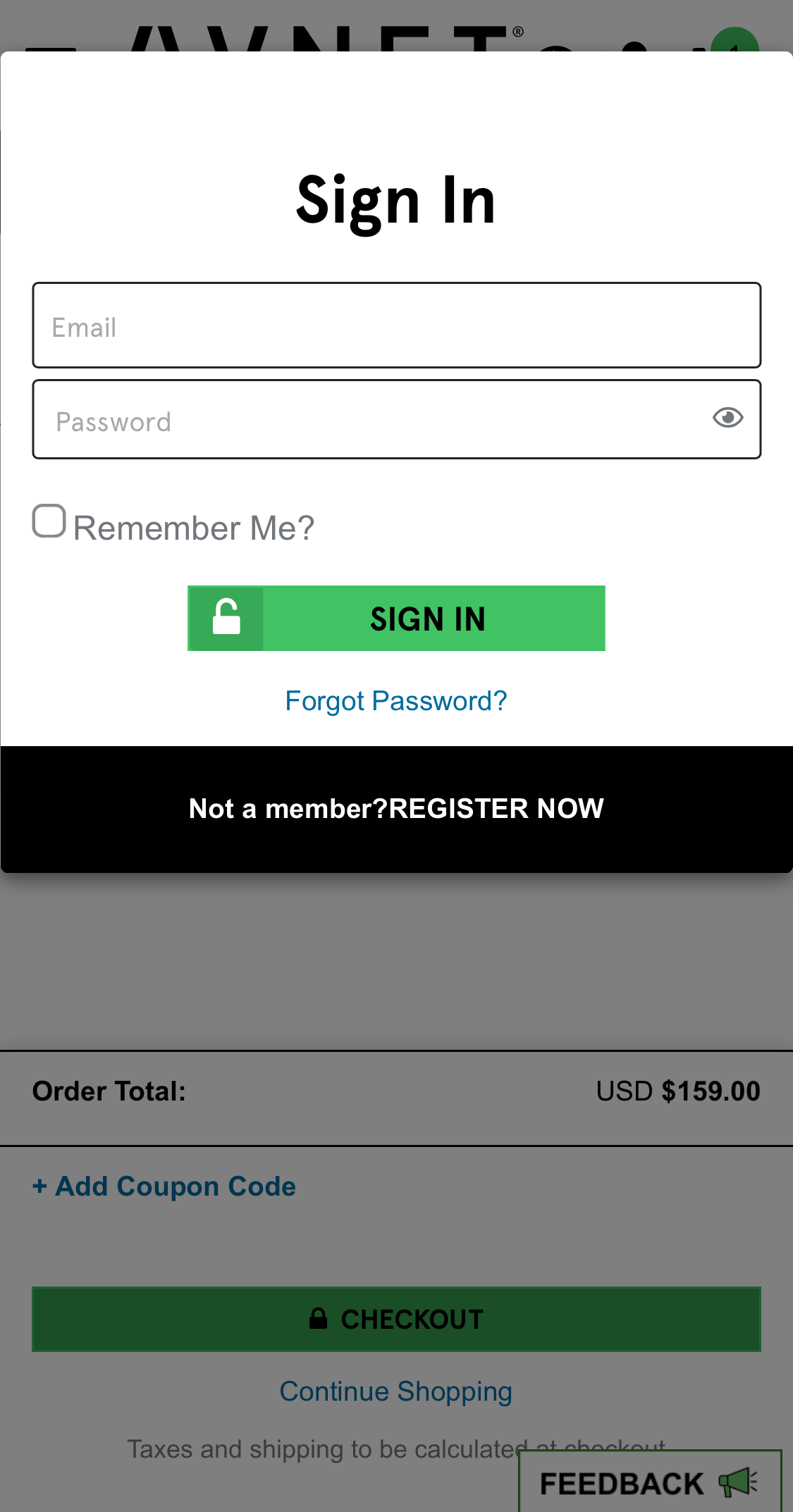Viewport: 793px width, 1512px height.
Task: Open the cart via the green badge icon
Action: point(733,41)
